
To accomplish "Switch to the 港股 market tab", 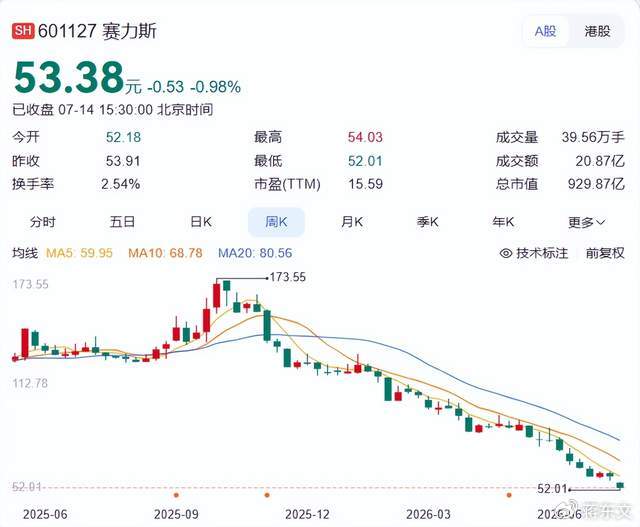I will 597,31.
